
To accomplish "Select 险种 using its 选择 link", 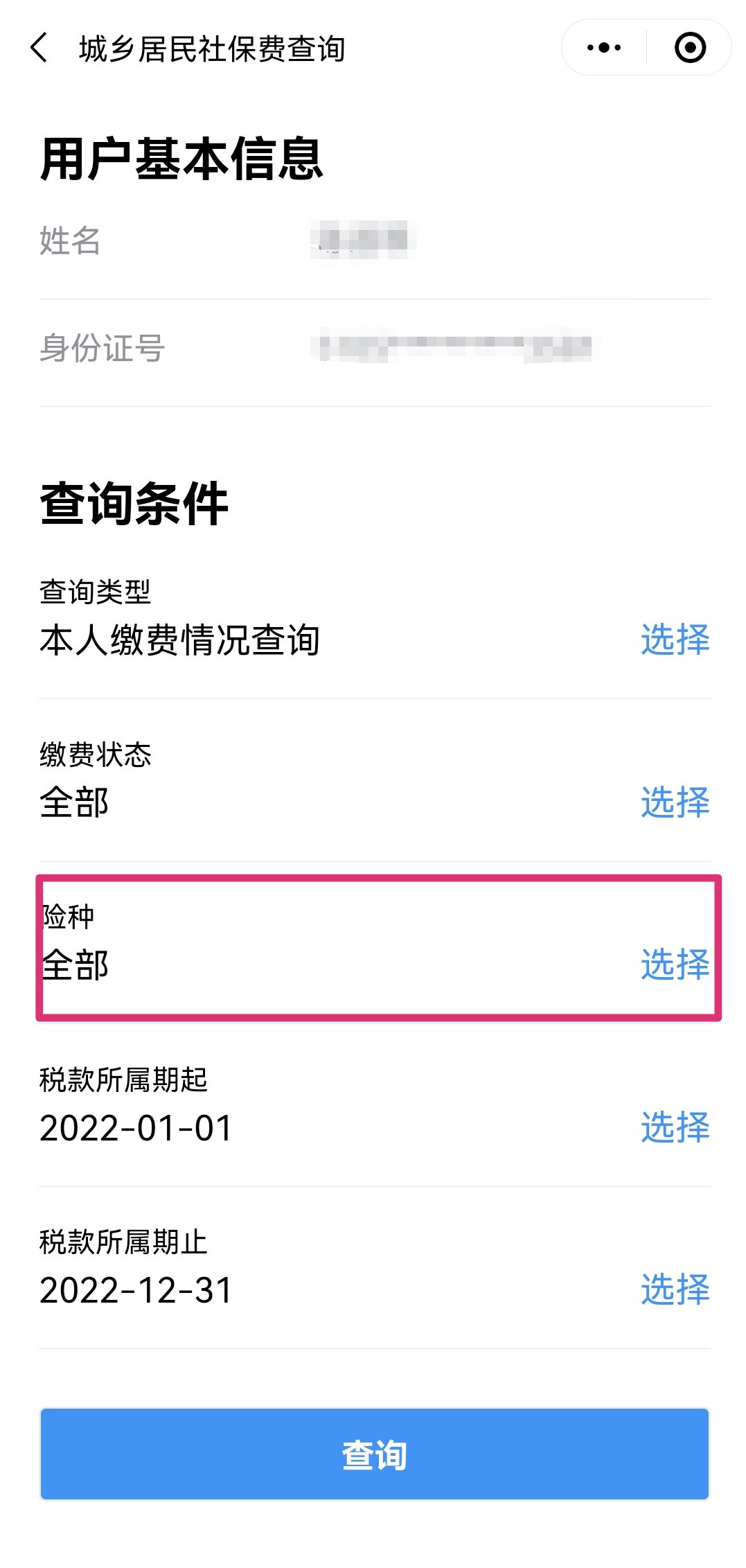I will click(x=675, y=964).
